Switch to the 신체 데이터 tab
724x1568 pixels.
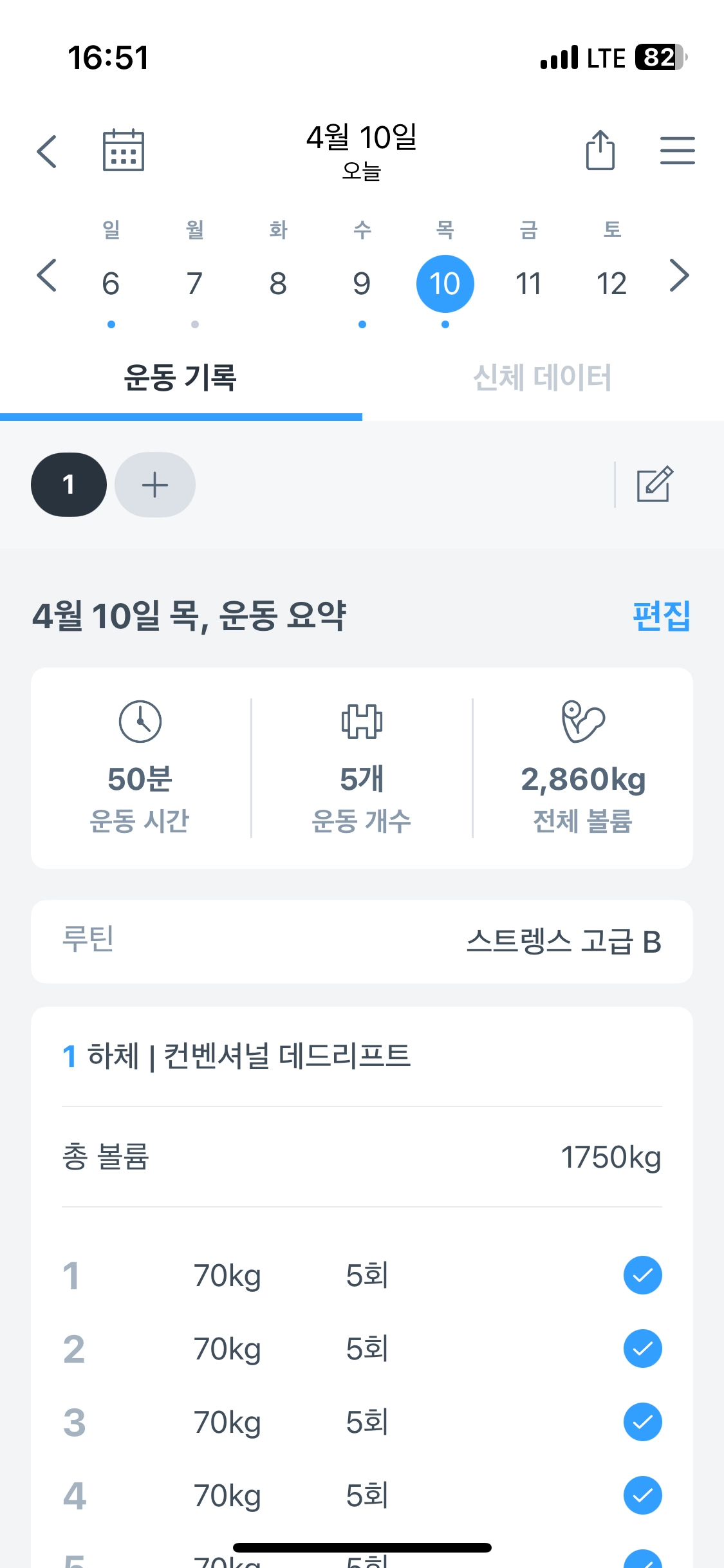tap(543, 378)
